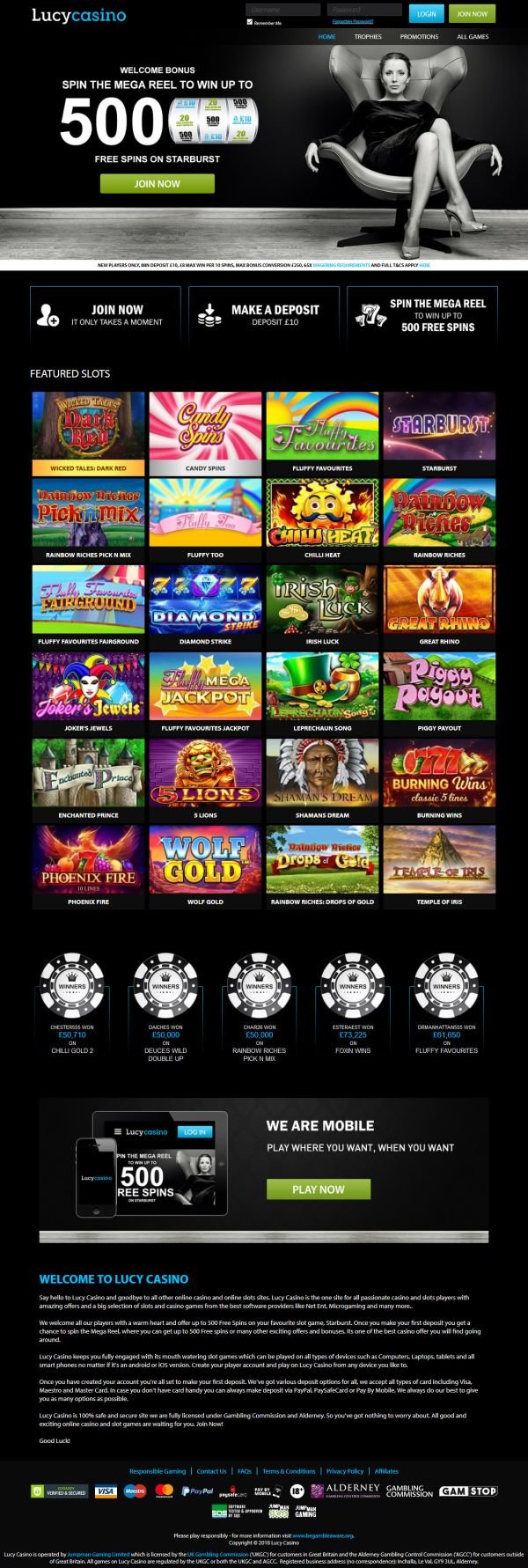Image resolution: width=528 pixels, height=1568 pixels.
Task: Select the Wolf Gold slot game
Action: (x=205, y=865)
